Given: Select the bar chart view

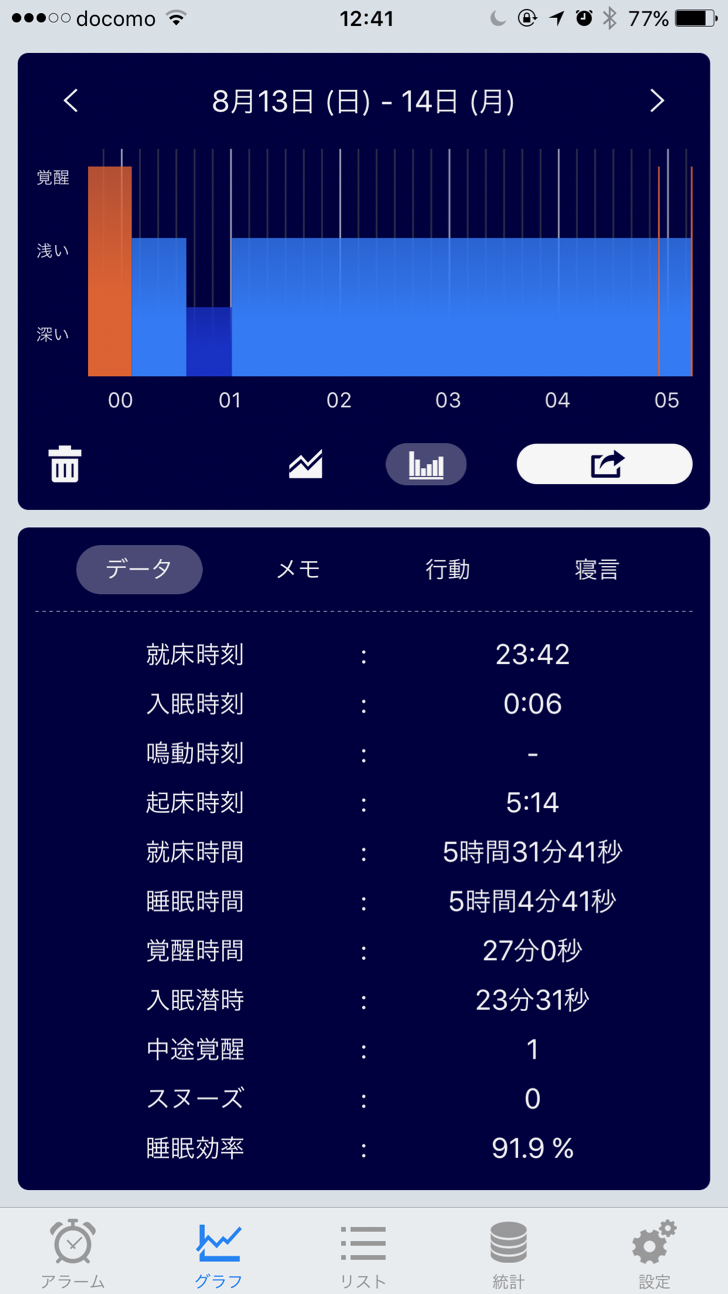Looking at the screenshot, I should coord(426,464).
